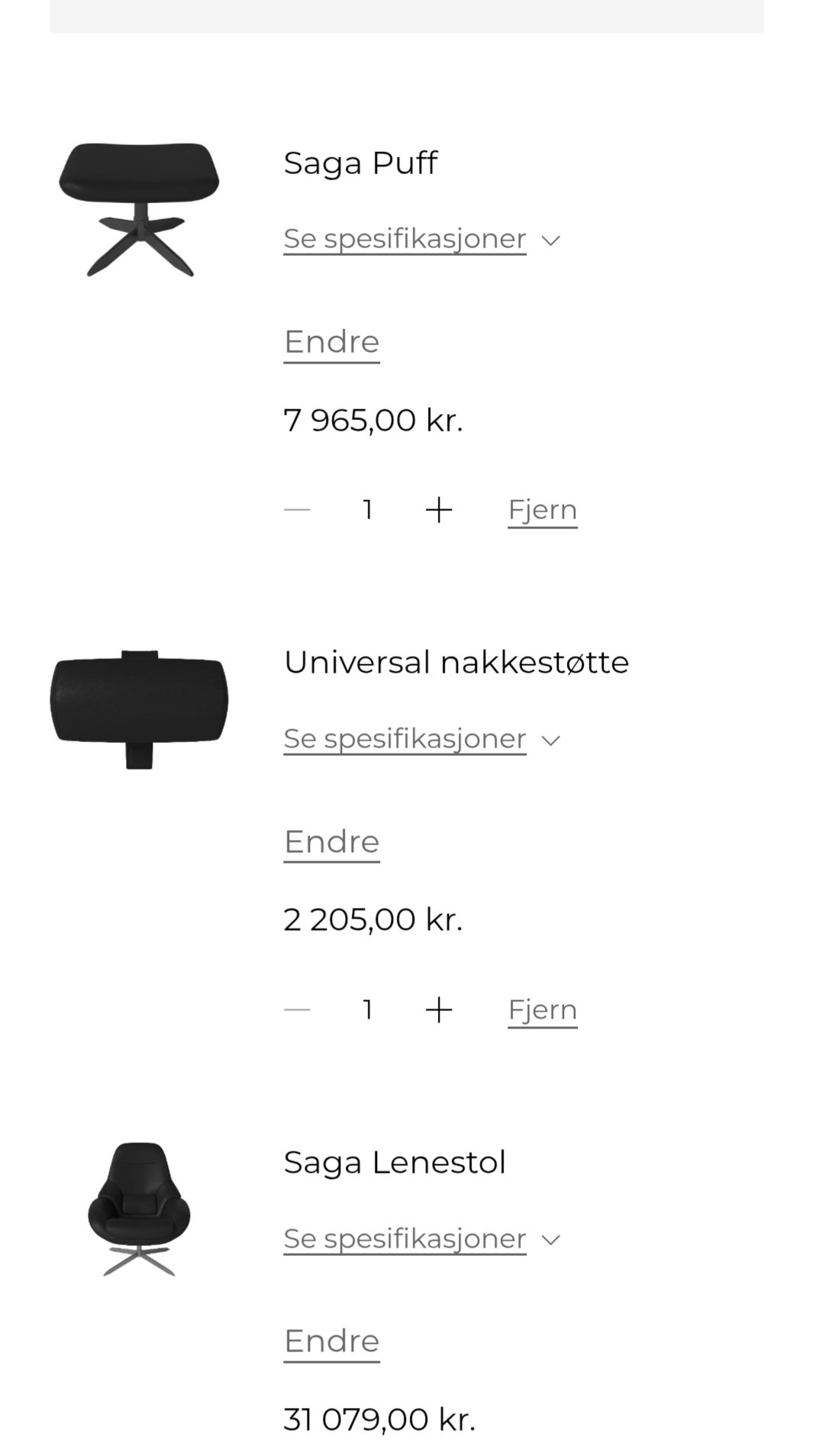Viewport: 819px width, 1456px height.
Task: Remove Saga Puff via Fjern
Action: (x=542, y=509)
